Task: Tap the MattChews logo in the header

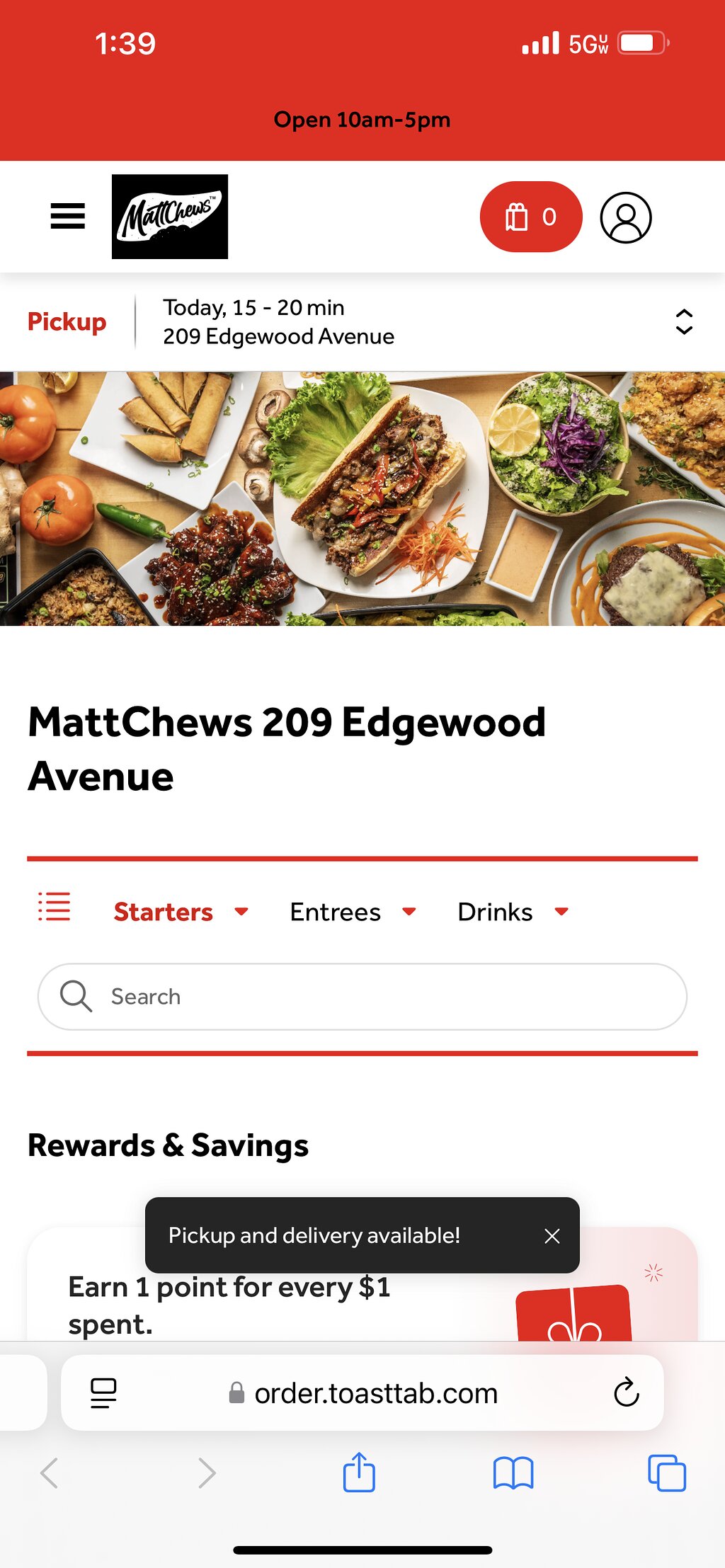Action: (x=170, y=217)
